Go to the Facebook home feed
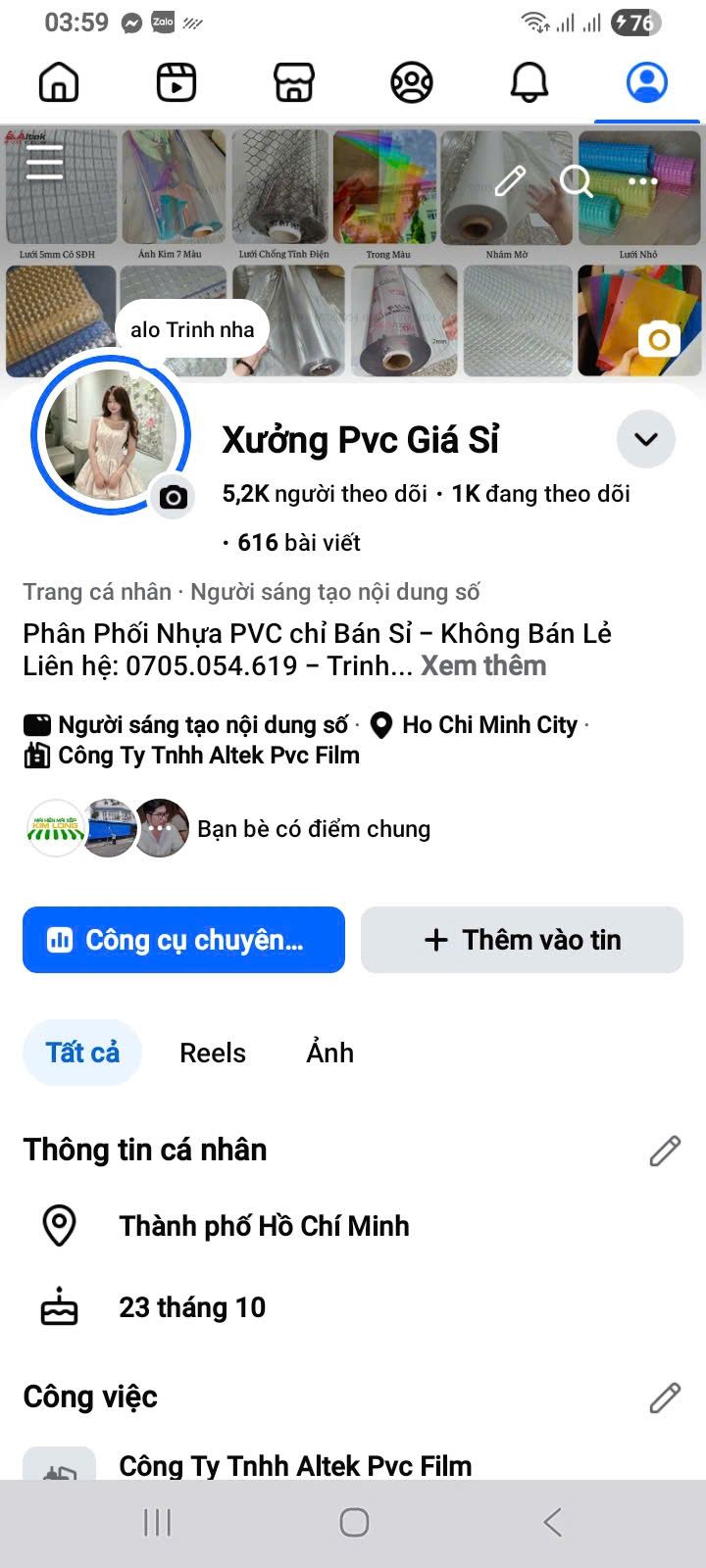The height and width of the screenshot is (1568, 706). 59,83
